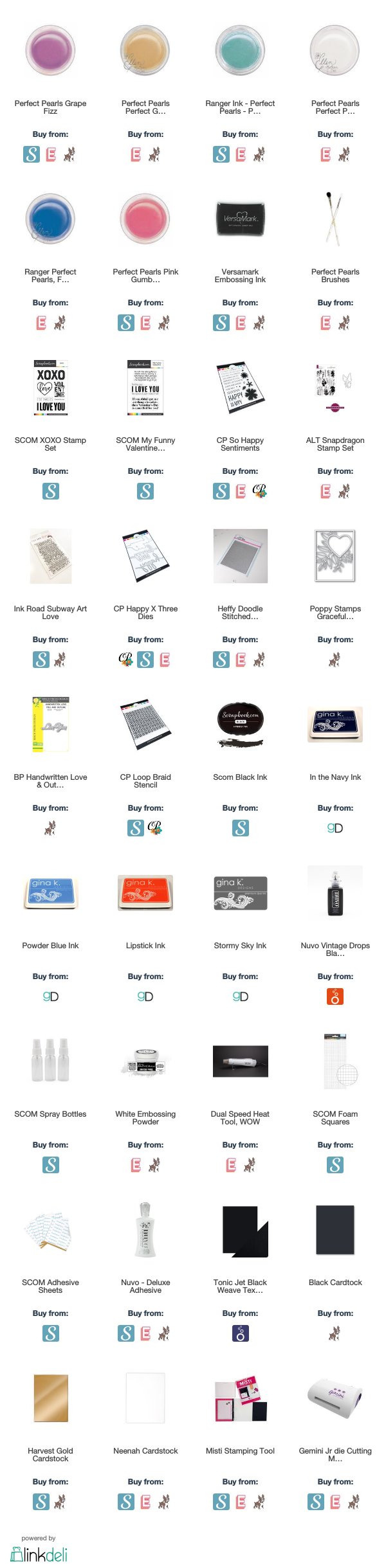Buy Perfect Pearls Brushes from Ellen Hutson
386x1568 pixels.
(x=326, y=323)
